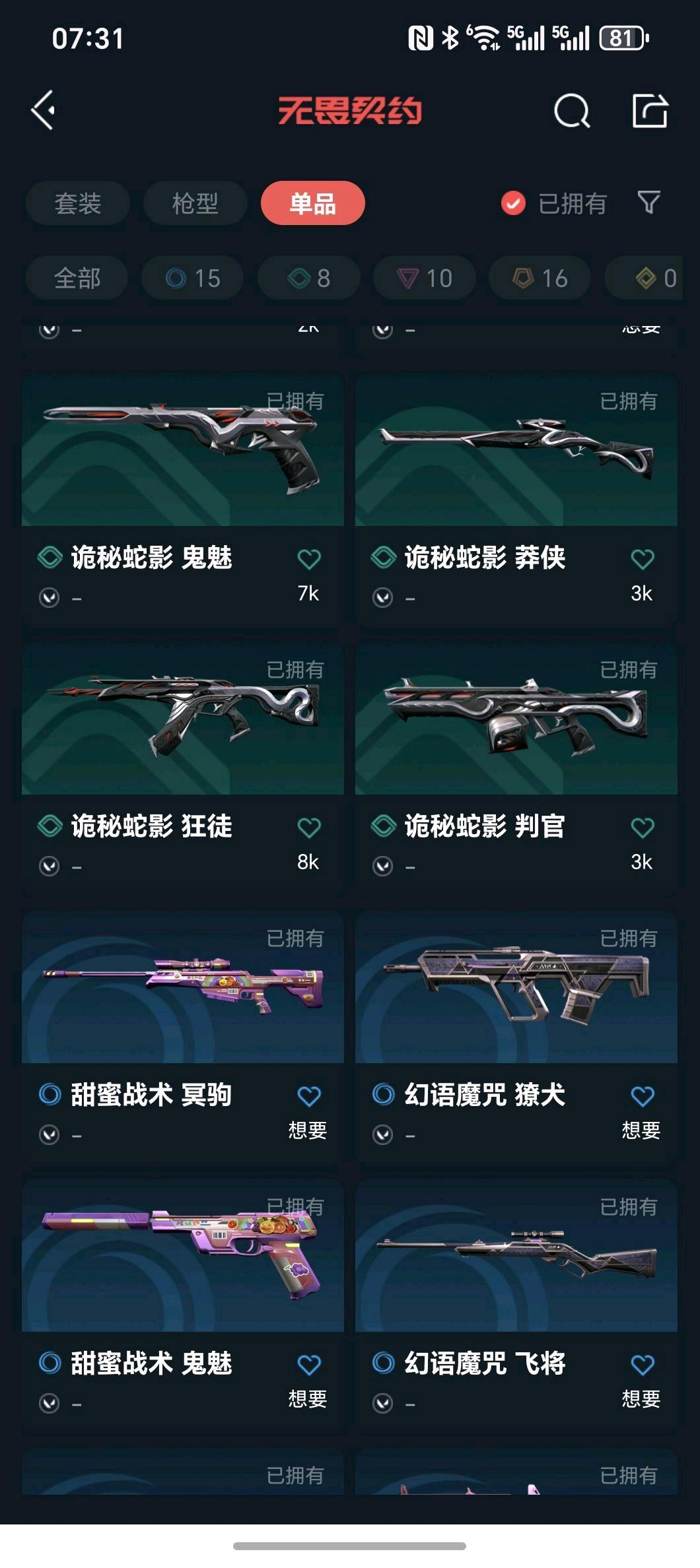Filter by the green tier chip 8
Viewport: 700px width, 1568px height.
pos(308,278)
